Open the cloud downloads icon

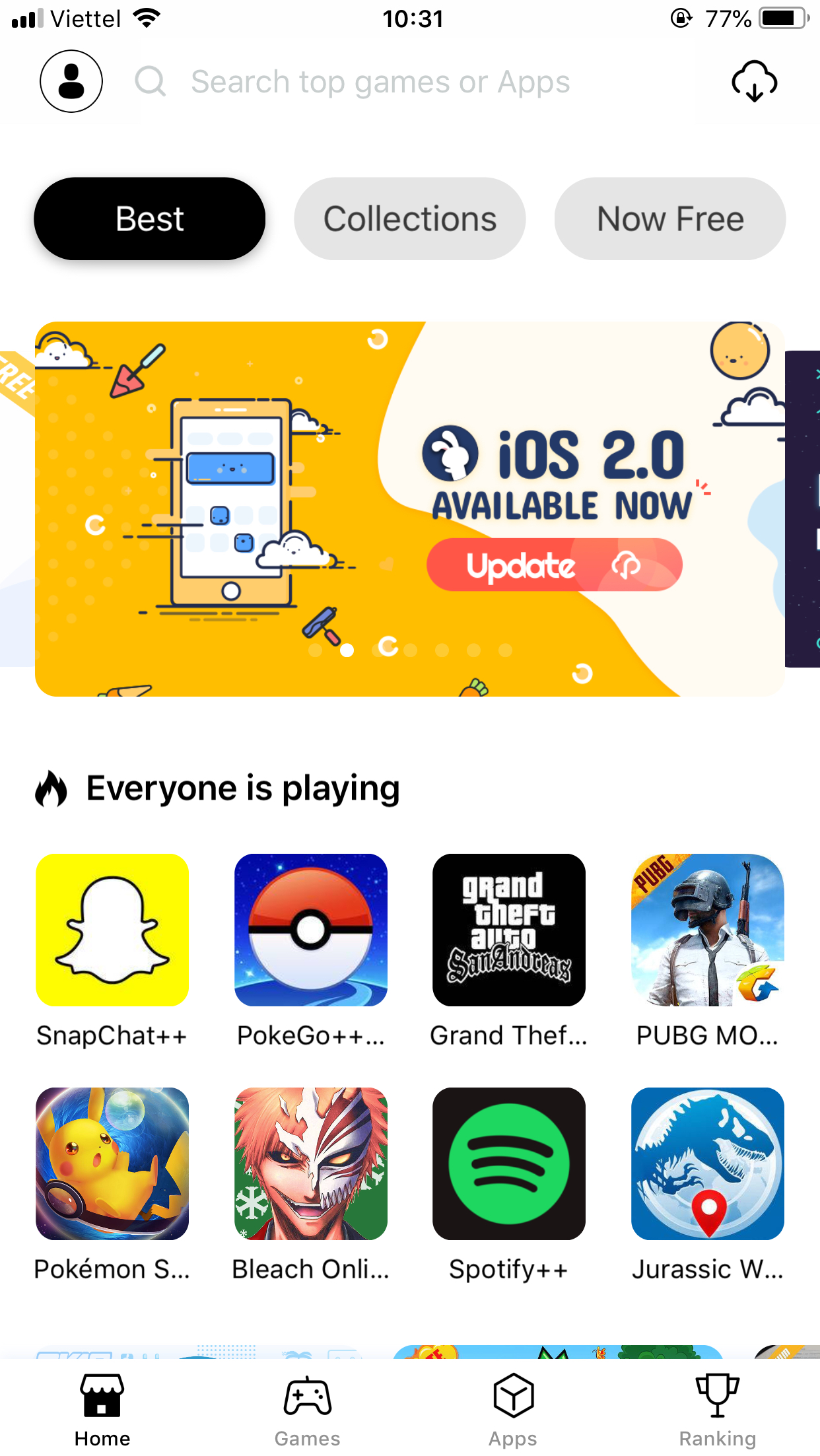754,81
